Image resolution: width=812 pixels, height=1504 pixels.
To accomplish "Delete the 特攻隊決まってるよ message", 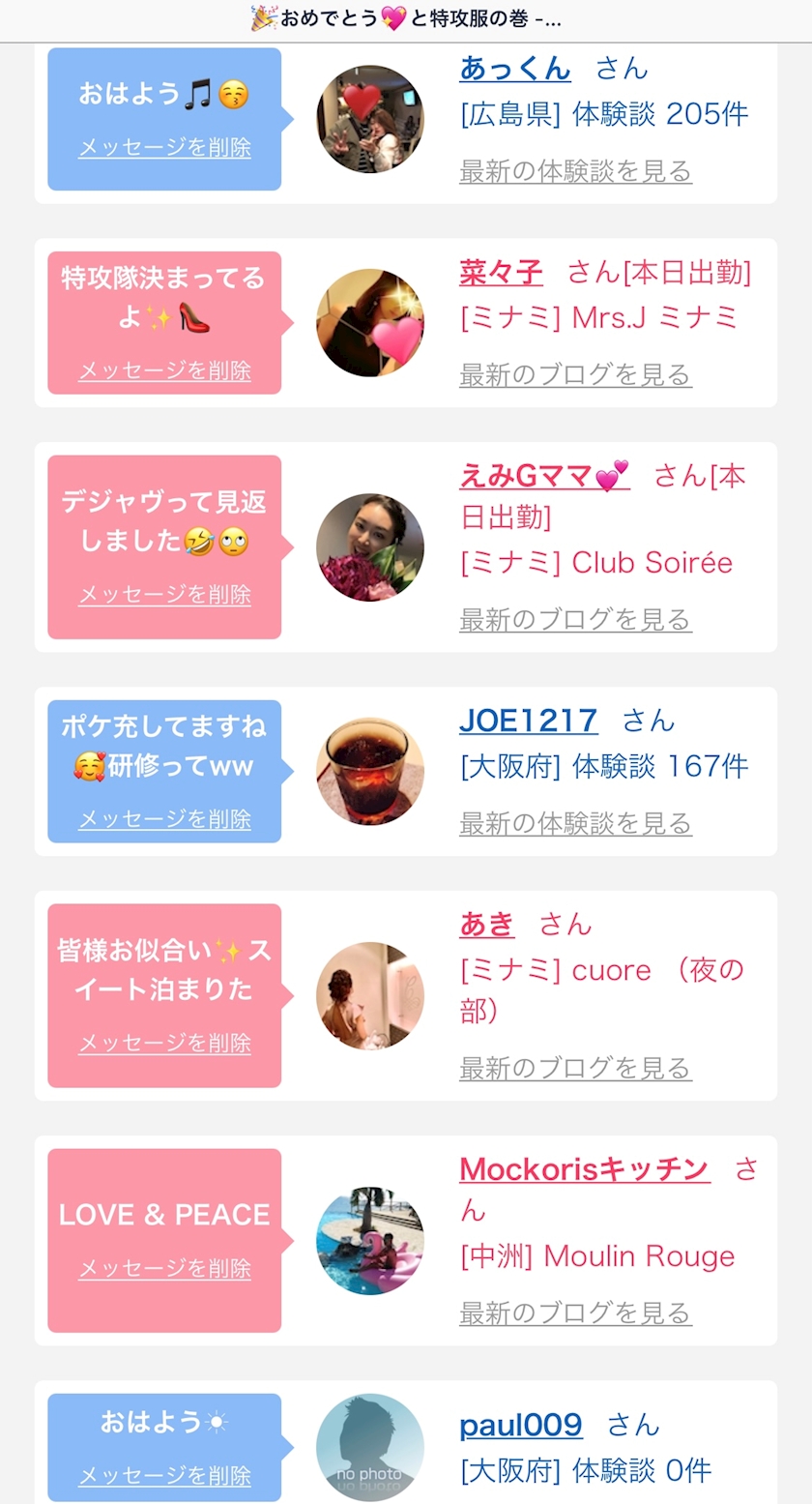I will pyautogui.click(x=164, y=370).
